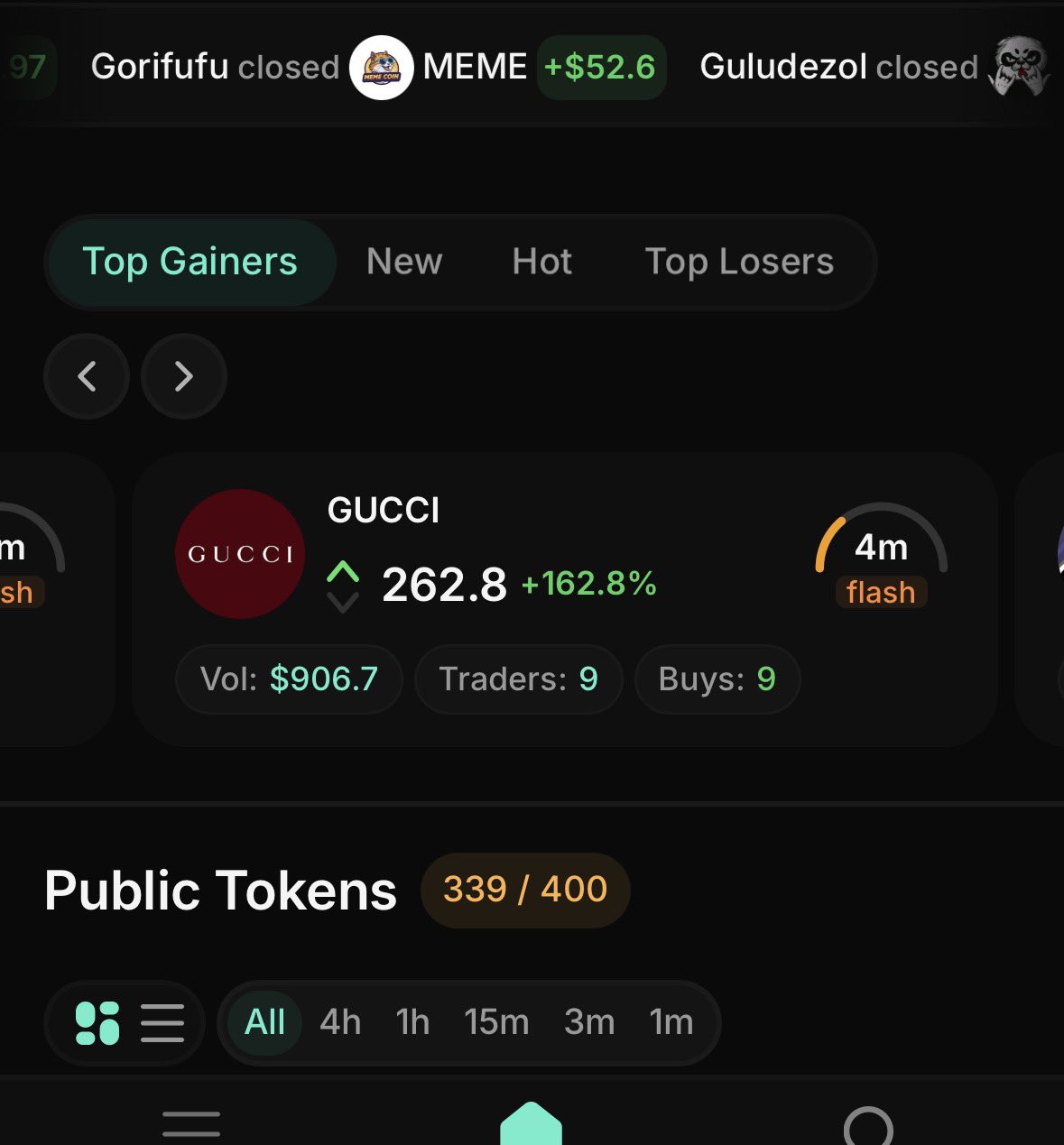The image size is (1064, 1145).
Task: Filter tokens by 1h timeframe
Action: [x=412, y=1023]
